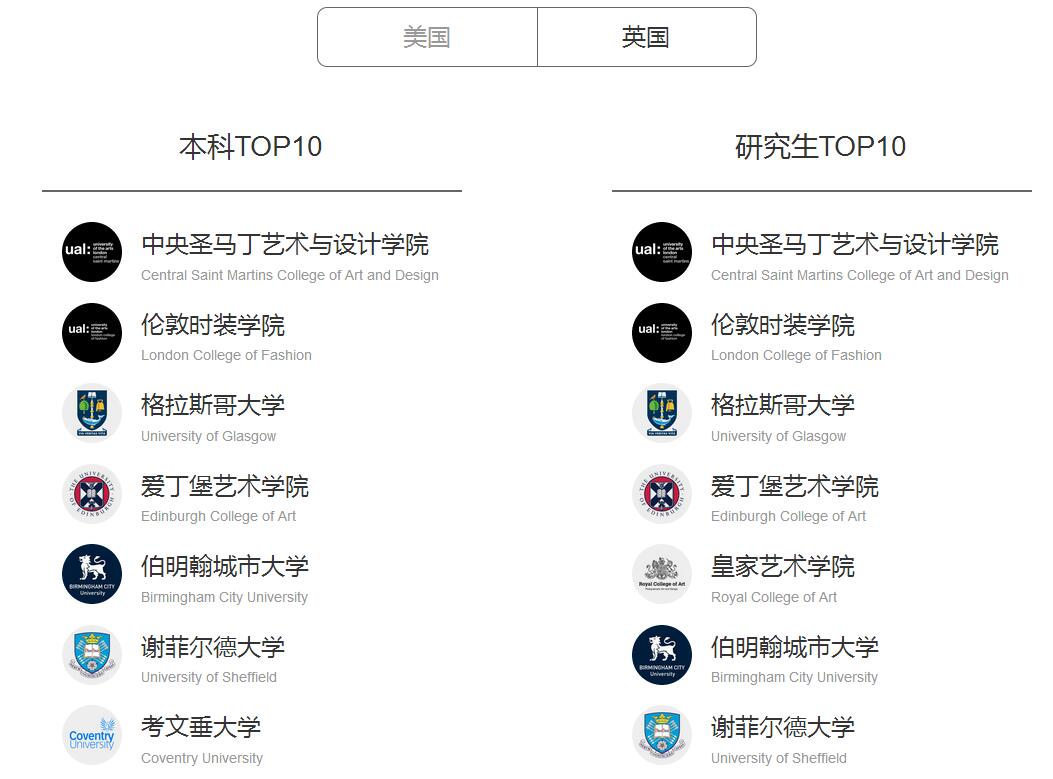Viewport: 1053px width, 779px height.
Task: View 谢菲尔德大学 in 研究生TOP10 list
Action: click(783, 728)
